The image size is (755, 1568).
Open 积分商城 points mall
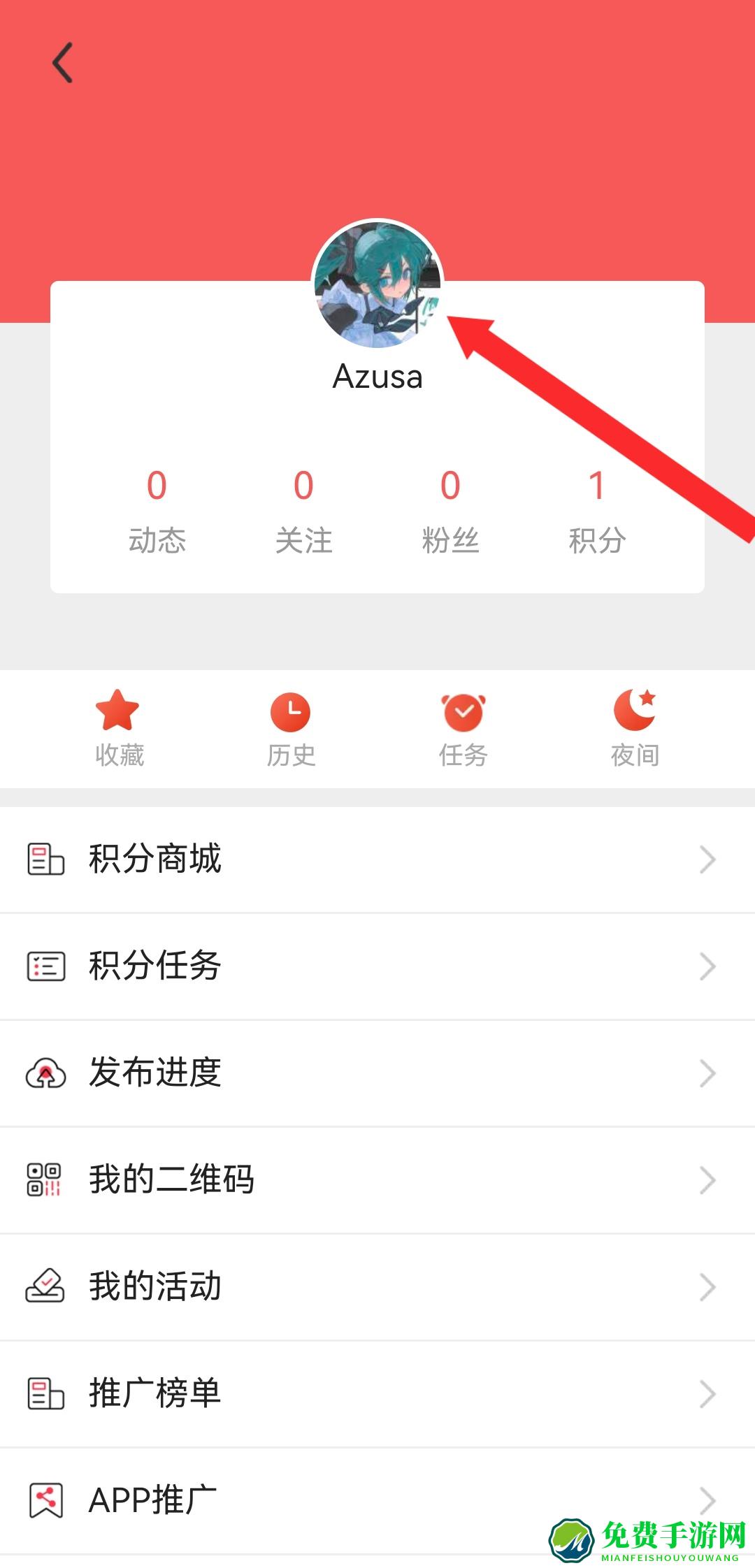point(377,859)
